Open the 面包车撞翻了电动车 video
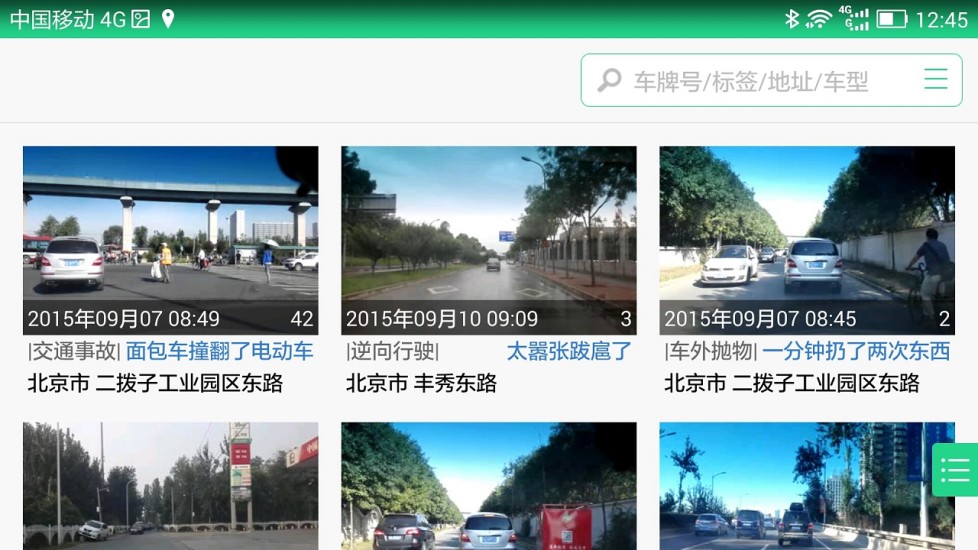 click(x=170, y=240)
